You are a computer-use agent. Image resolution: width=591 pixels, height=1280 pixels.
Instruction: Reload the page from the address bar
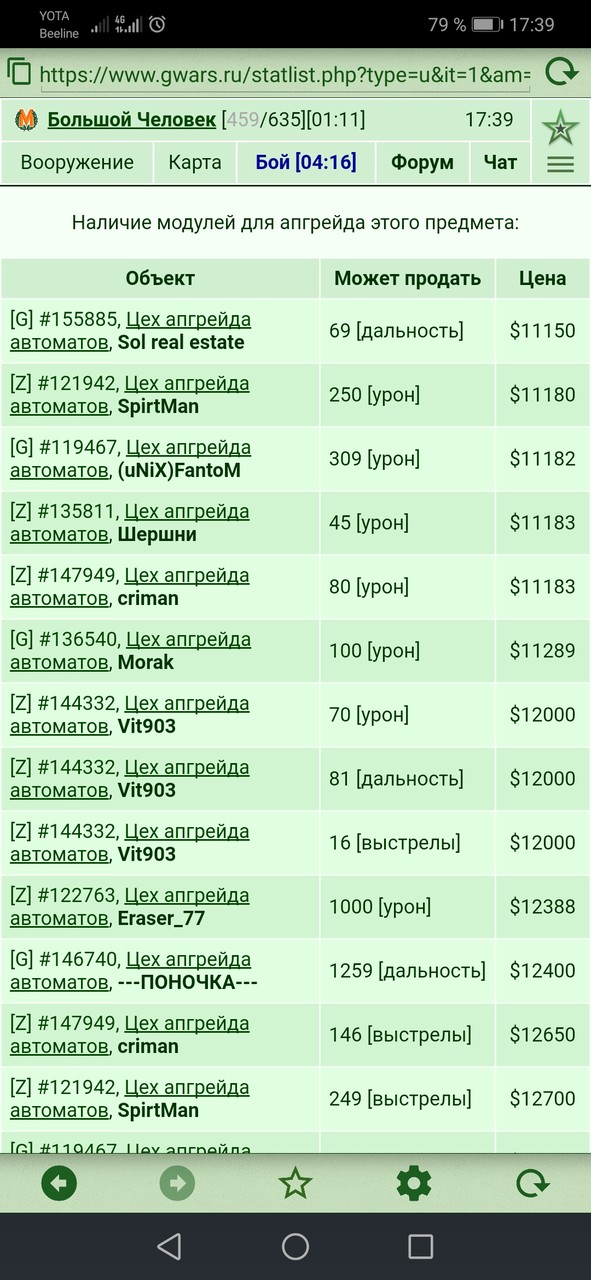tap(562, 72)
